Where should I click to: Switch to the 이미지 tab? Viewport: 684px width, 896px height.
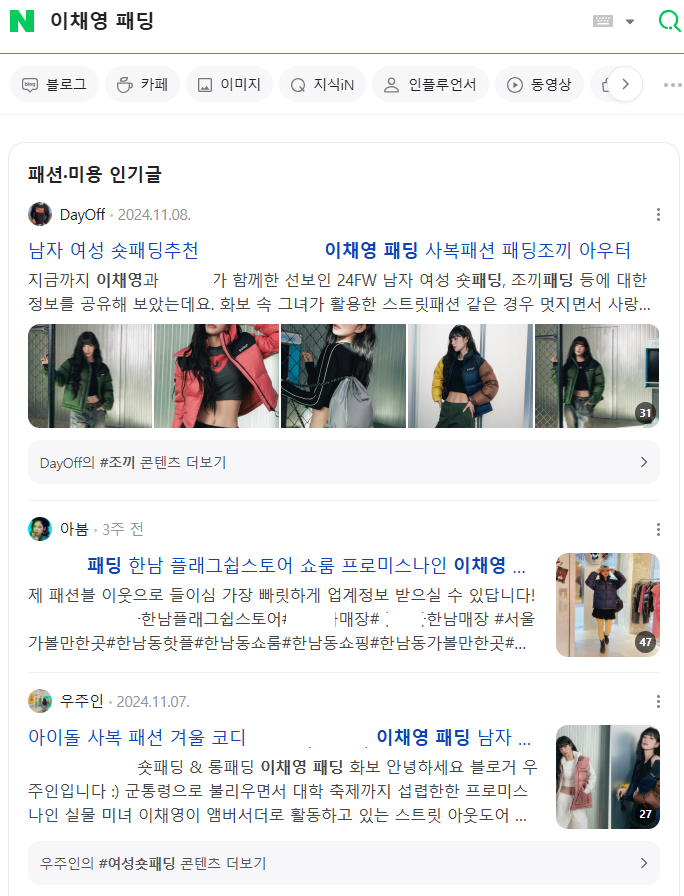click(x=229, y=84)
